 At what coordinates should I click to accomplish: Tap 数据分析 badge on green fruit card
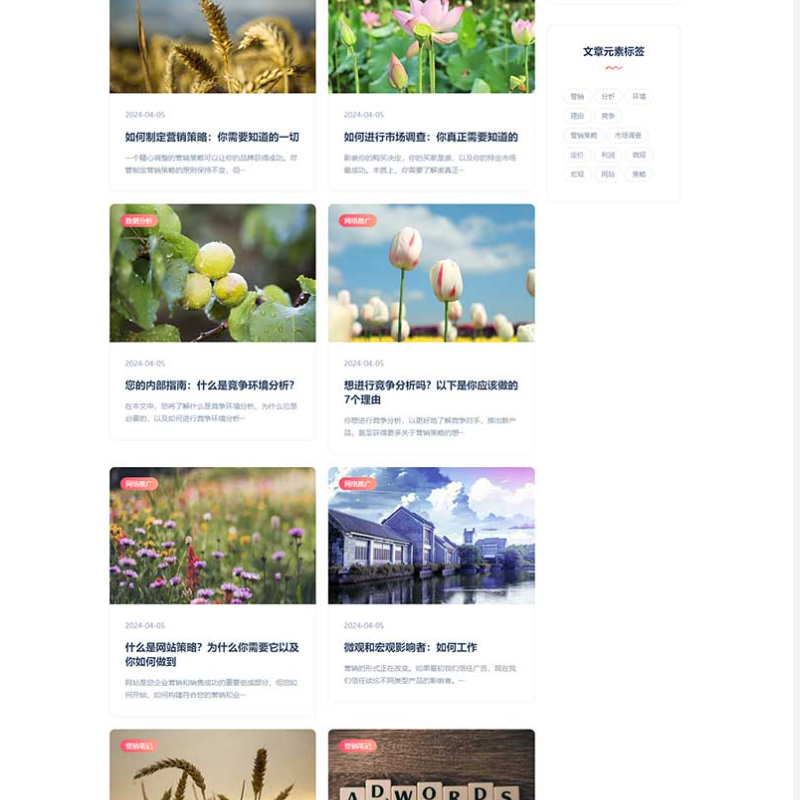coord(139,221)
